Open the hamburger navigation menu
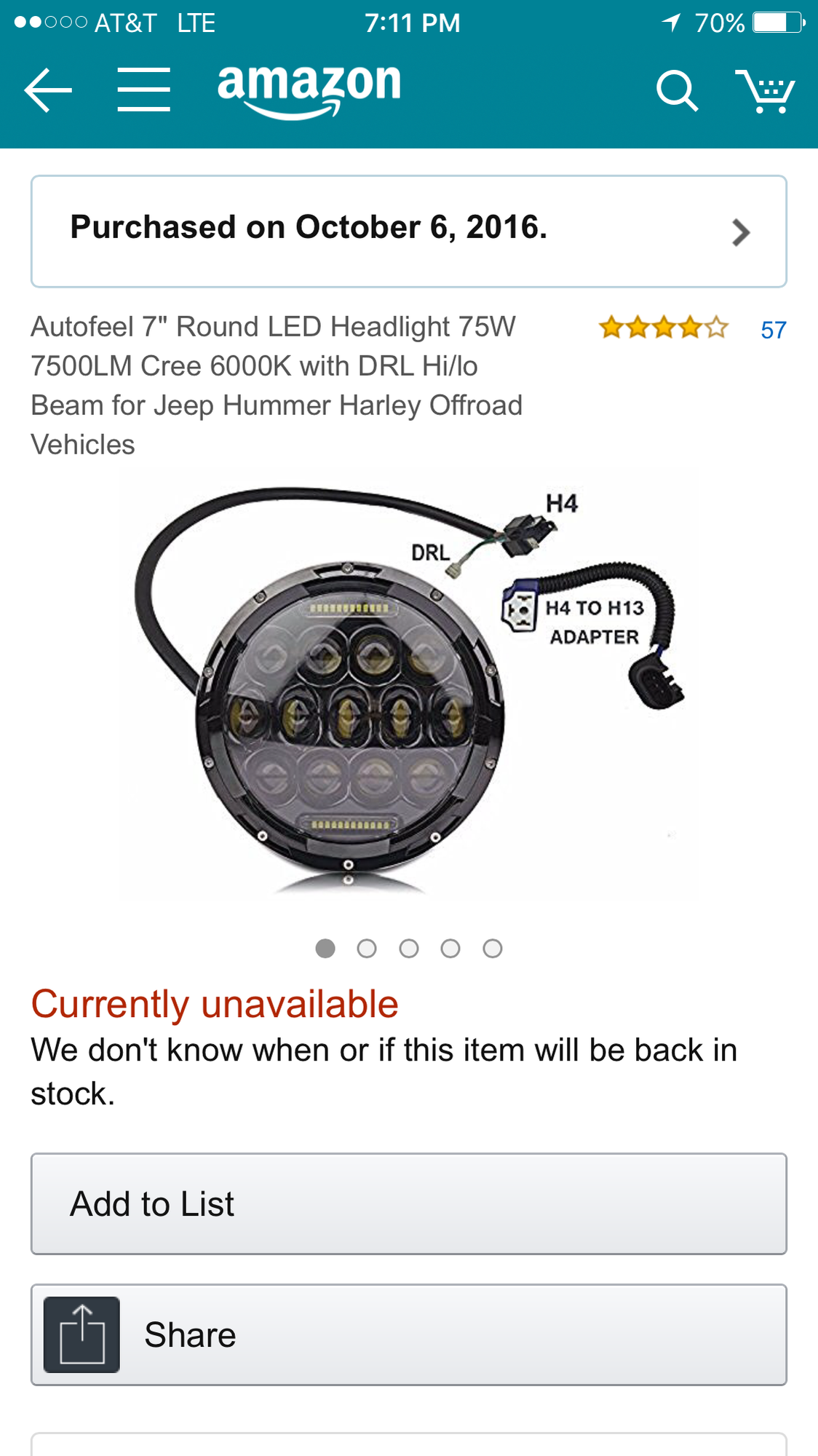Viewport: 818px width, 1456px height. tap(143, 90)
